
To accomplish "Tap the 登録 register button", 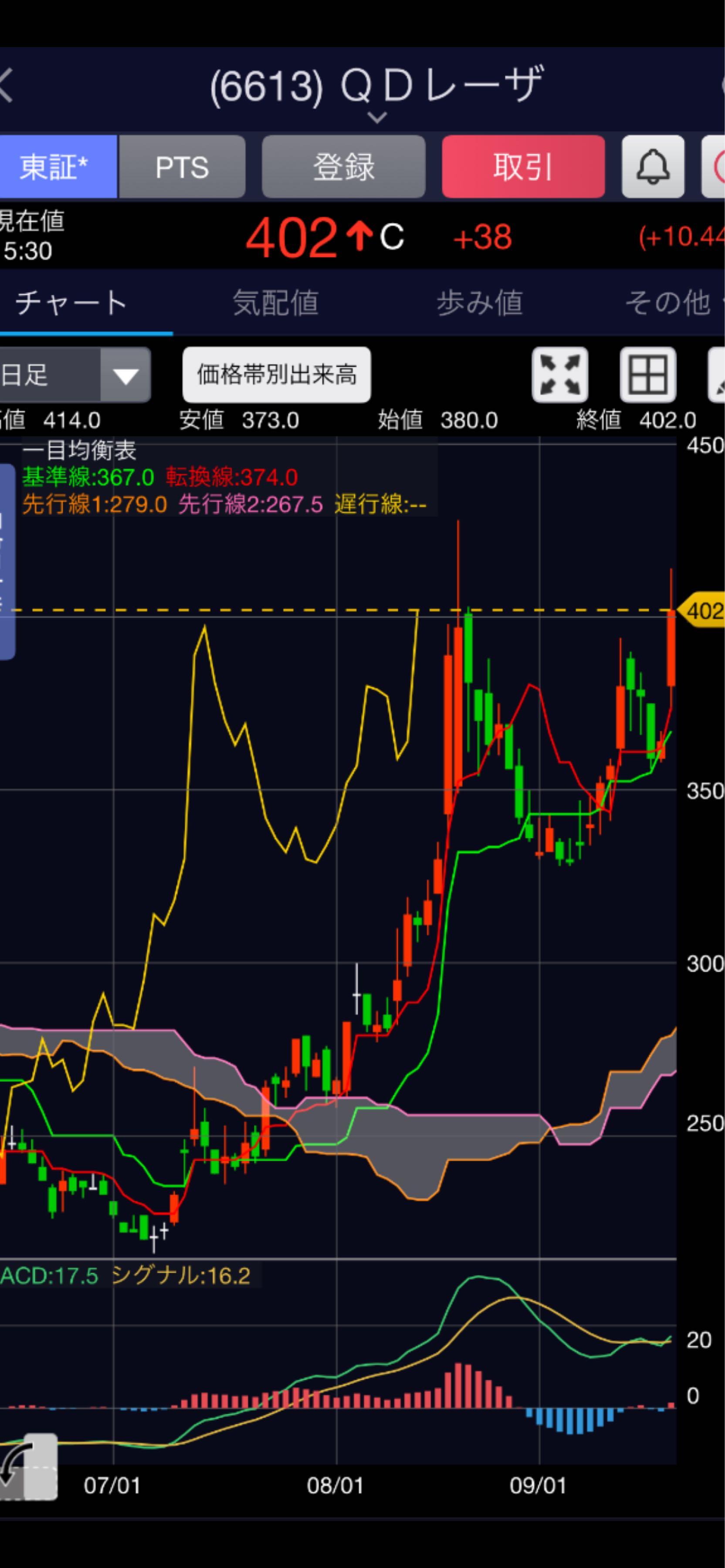I will click(343, 167).
